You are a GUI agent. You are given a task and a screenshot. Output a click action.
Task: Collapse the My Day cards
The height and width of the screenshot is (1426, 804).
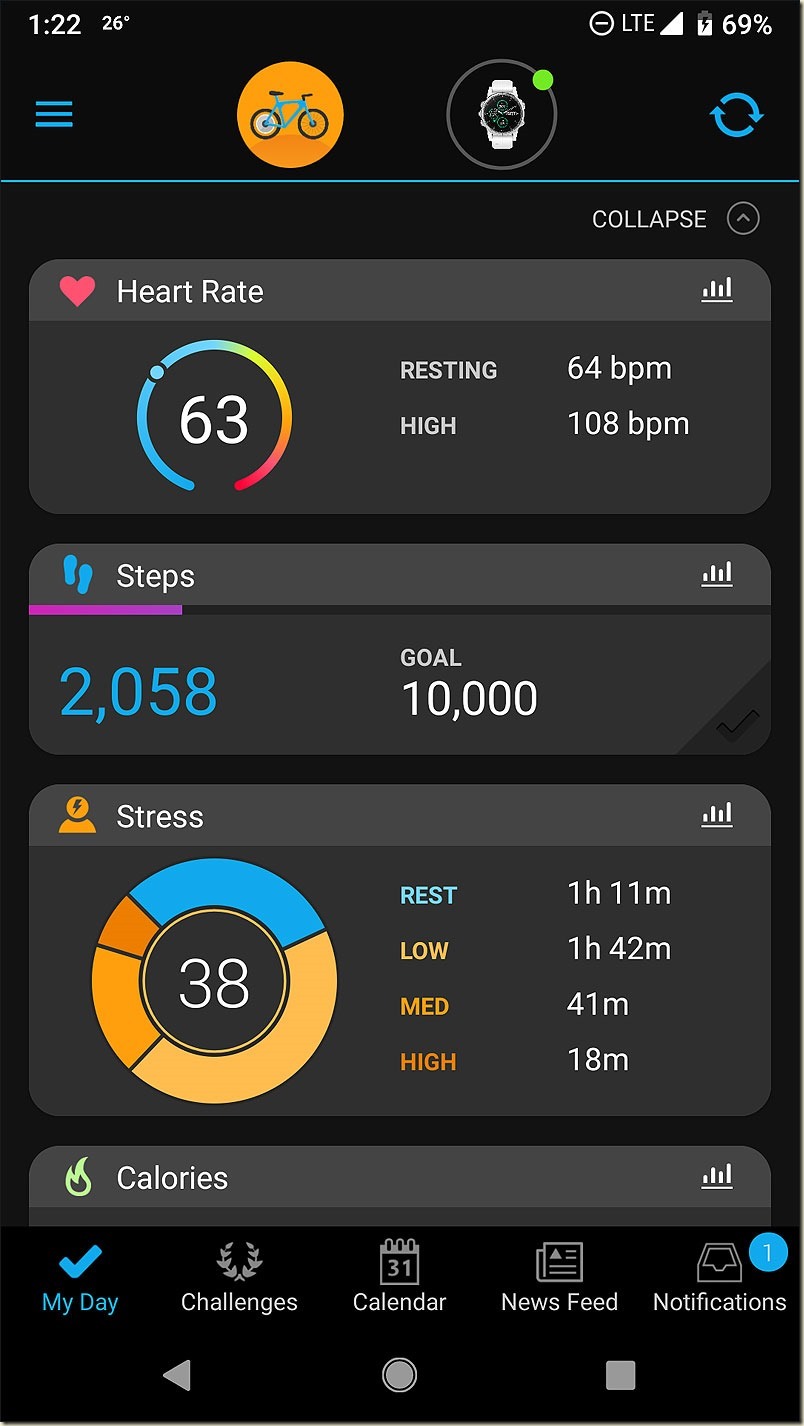coord(675,219)
